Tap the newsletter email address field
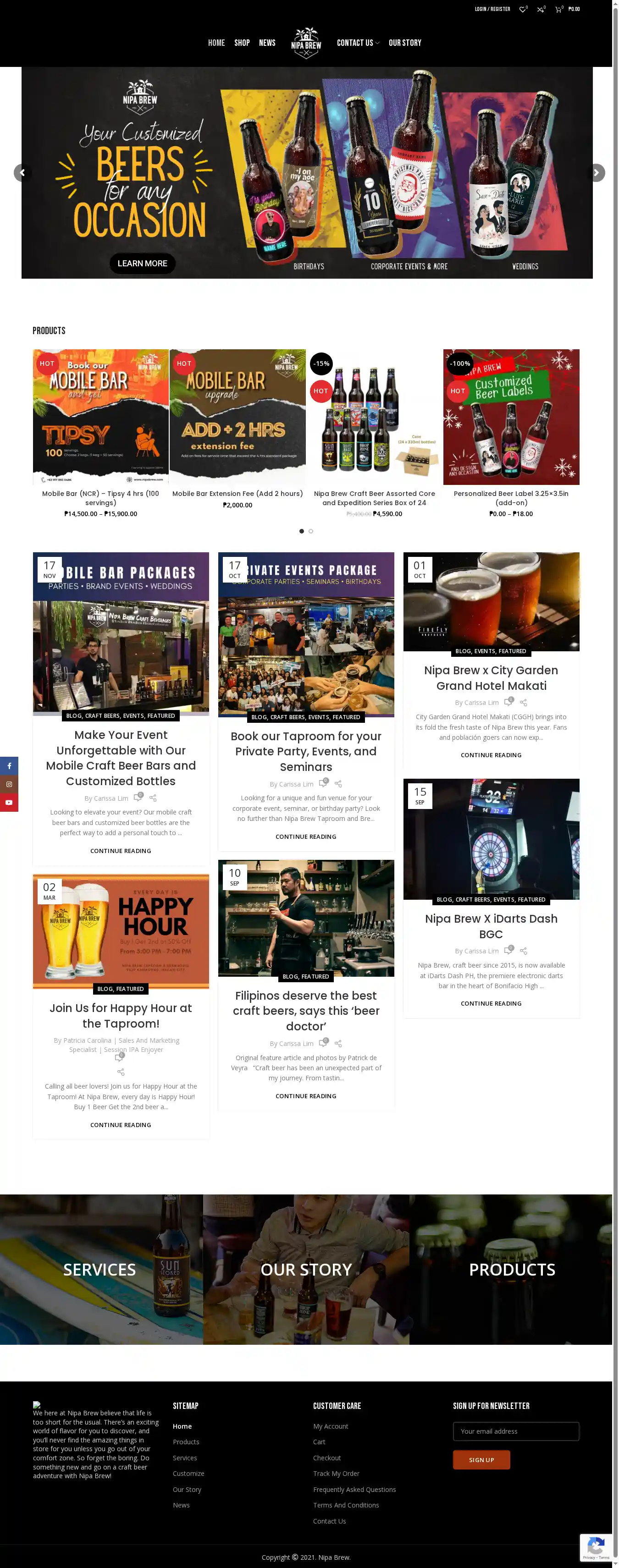Image resolution: width=619 pixels, height=1568 pixels. (515, 1431)
